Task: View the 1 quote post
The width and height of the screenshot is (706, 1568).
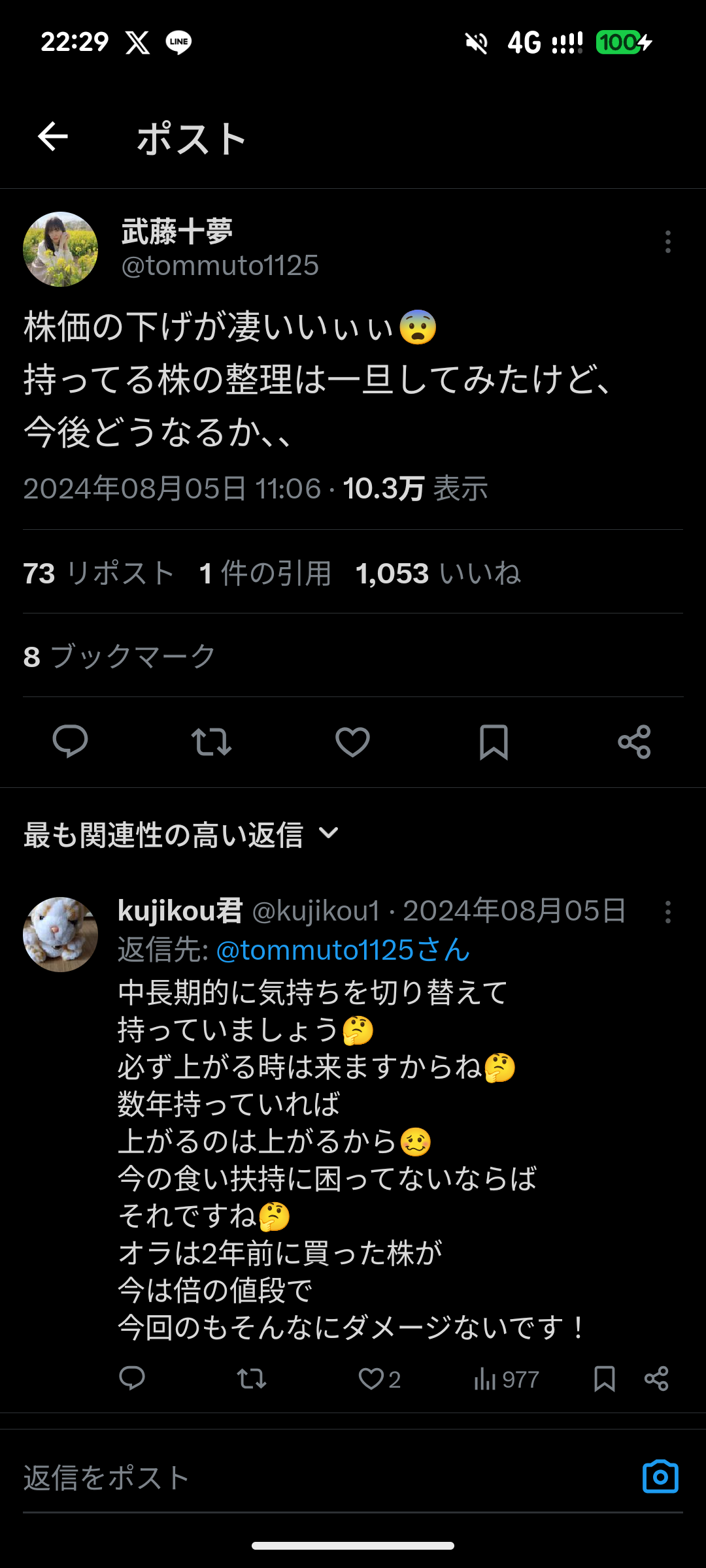Action: pos(265,573)
